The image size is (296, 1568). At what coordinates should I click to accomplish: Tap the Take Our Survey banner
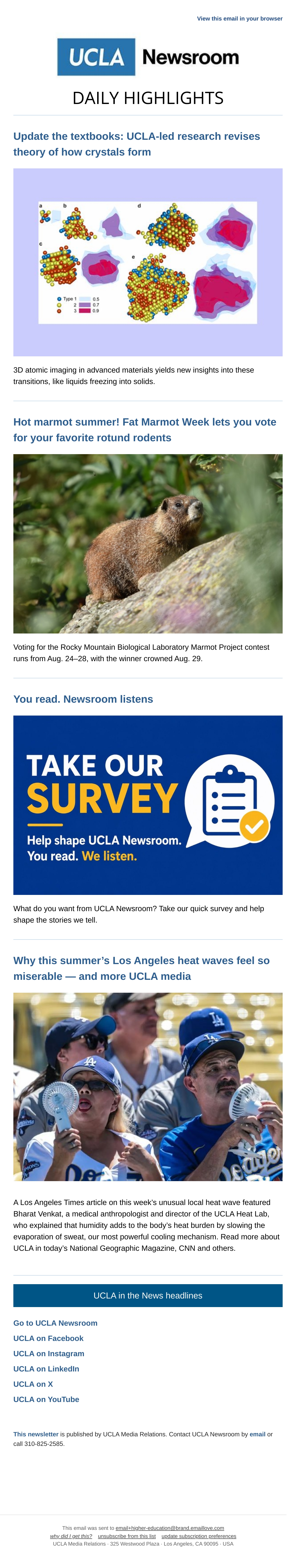point(148,805)
